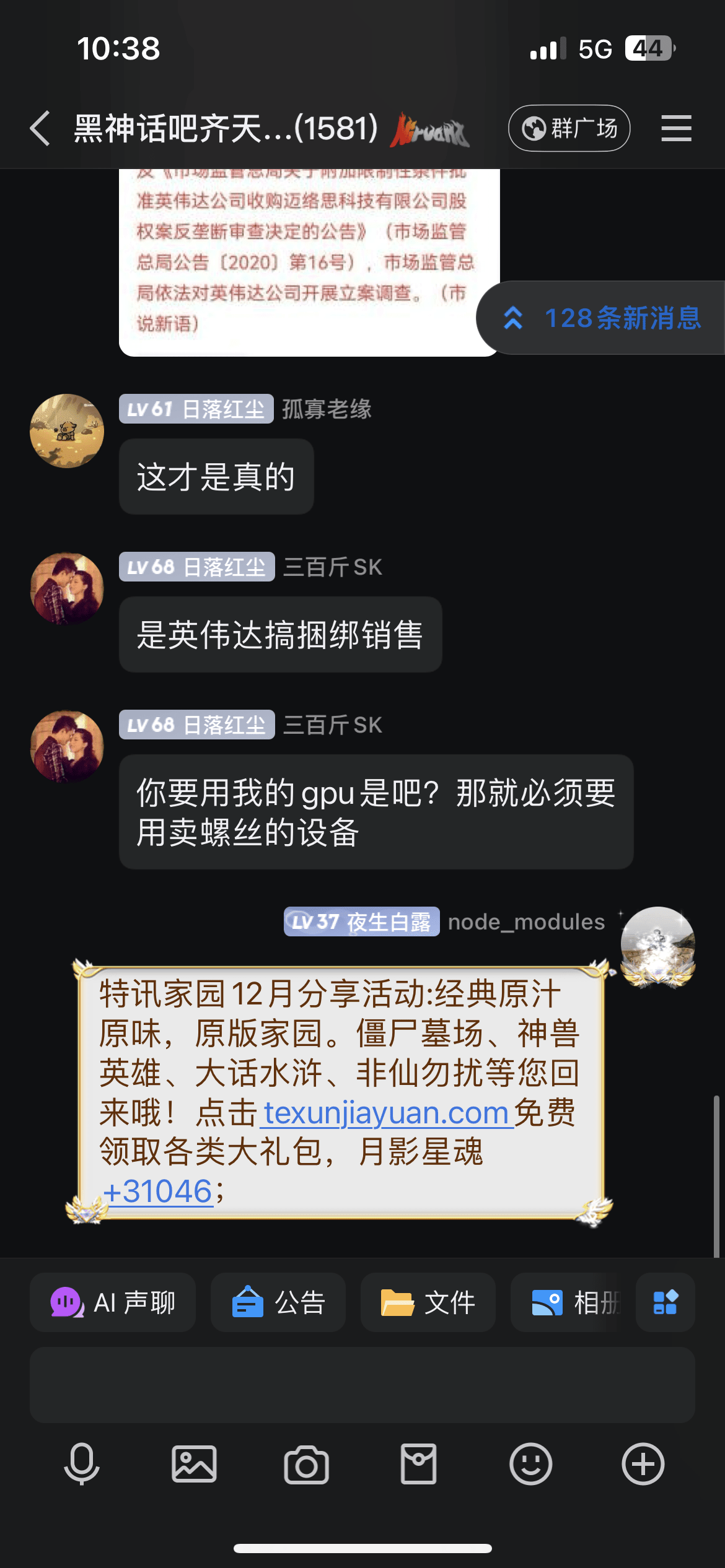
Task: Tap the +31046 number link
Action: pyautogui.click(x=158, y=1191)
